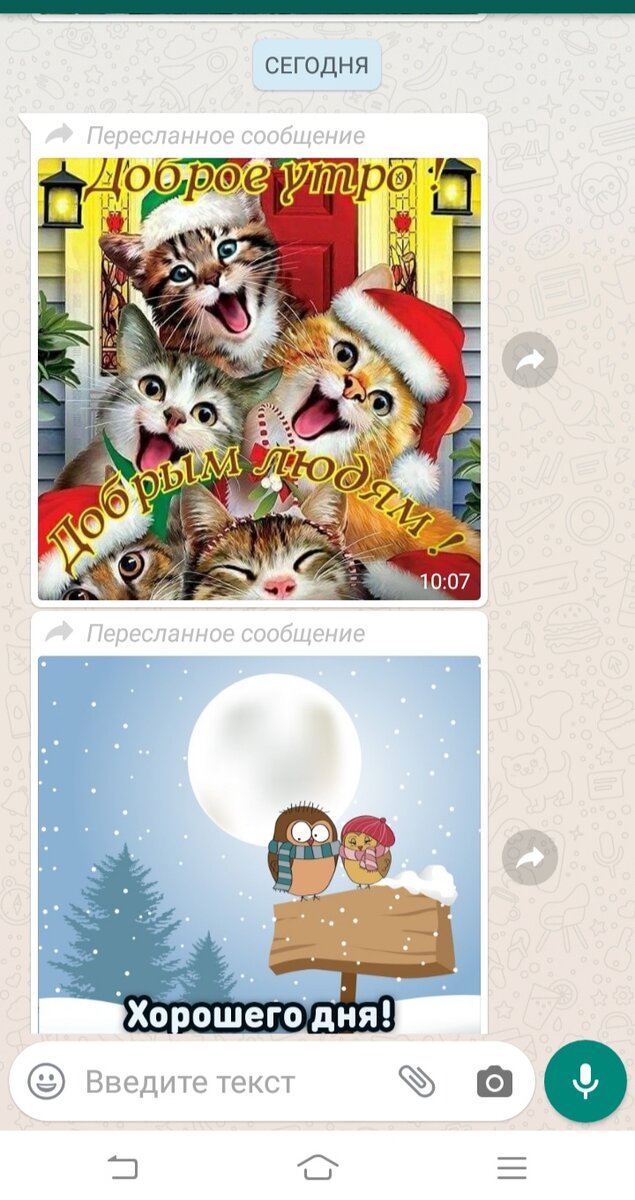Open the forwarded owls "Хорошего дня!" image
Image resolution: width=635 pixels, height=1200 pixels.
click(259, 844)
